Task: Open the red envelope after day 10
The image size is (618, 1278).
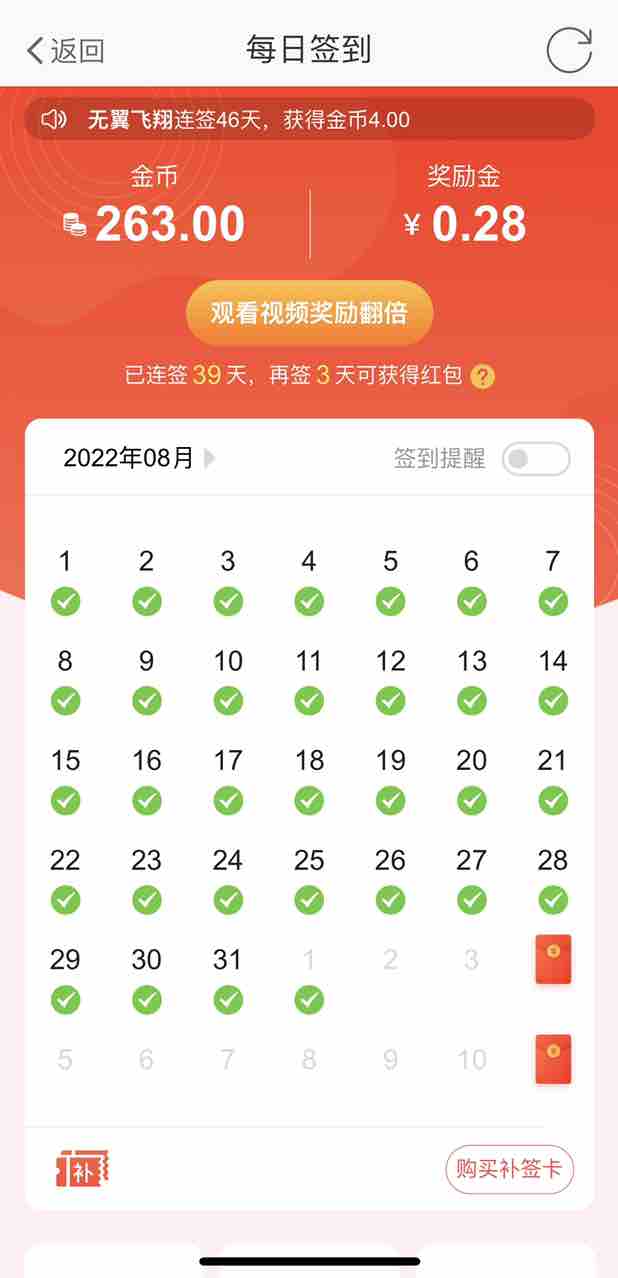Action: point(553,1059)
